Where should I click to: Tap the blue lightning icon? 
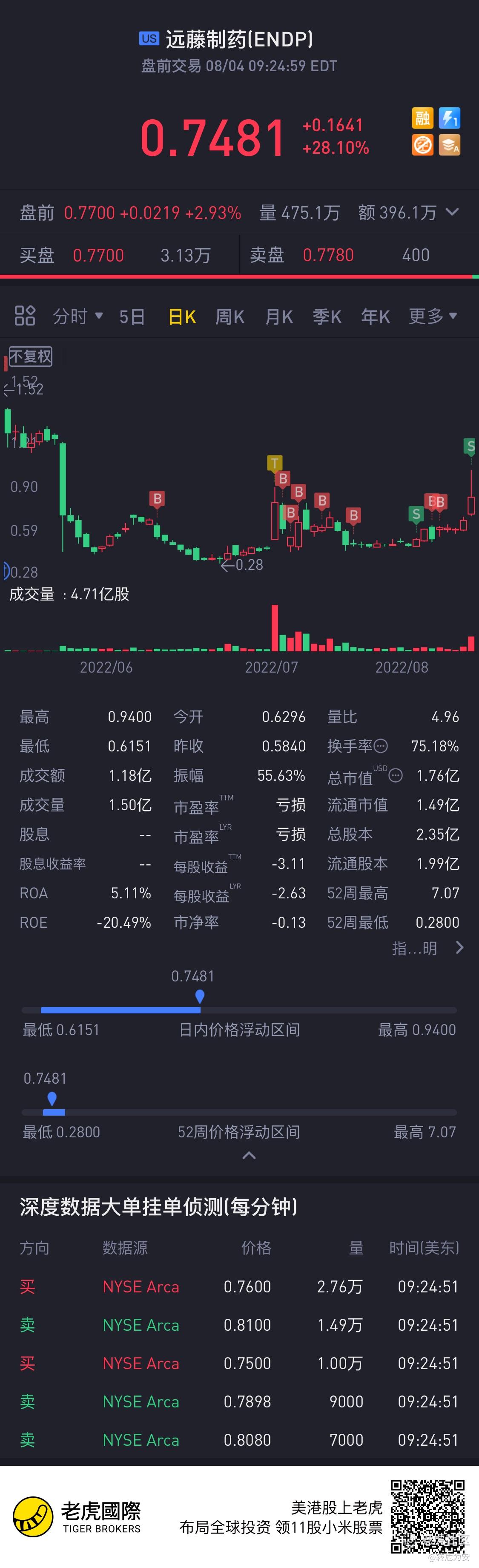[450, 118]
